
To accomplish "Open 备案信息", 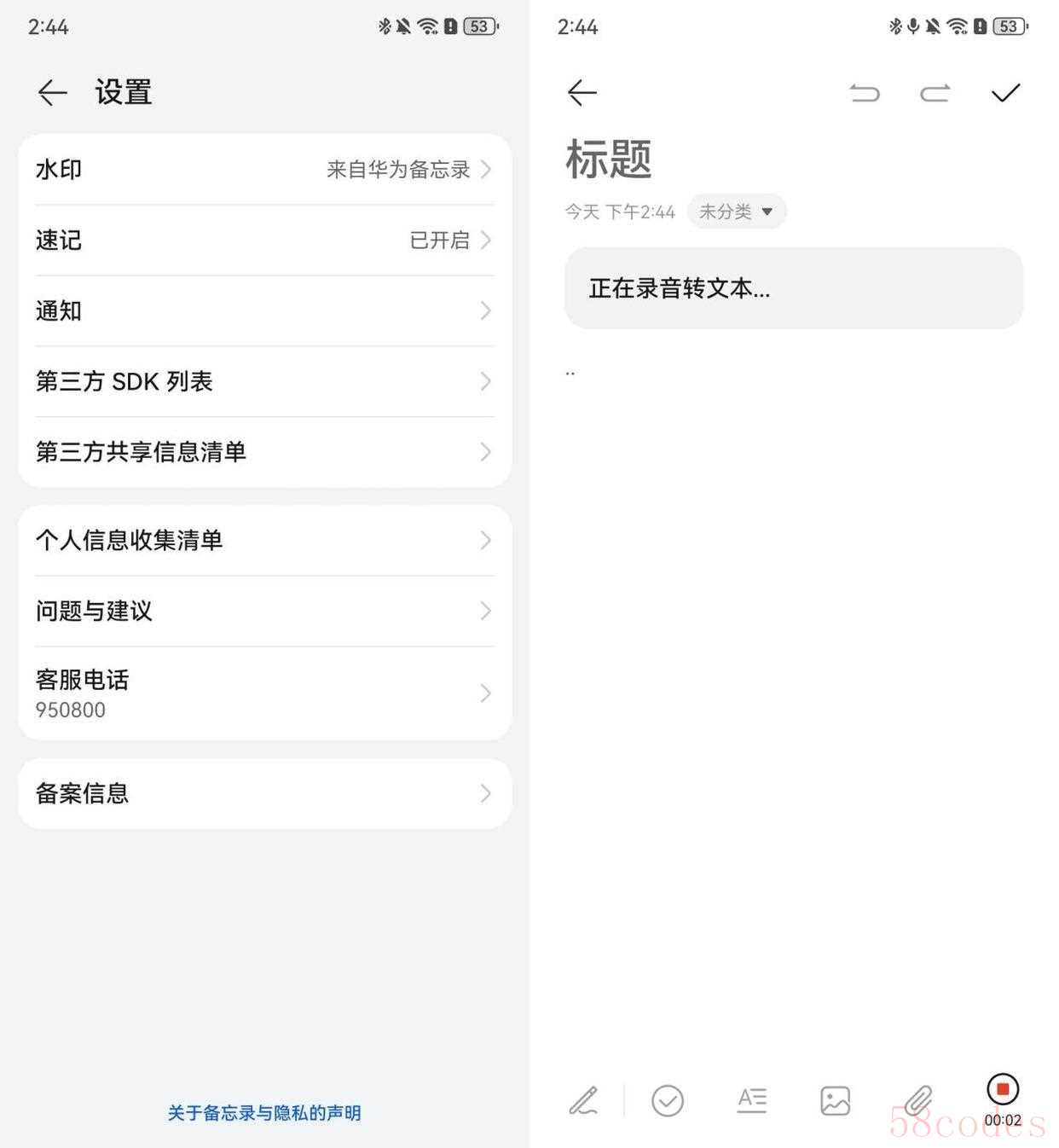I will tap(264, 793).
